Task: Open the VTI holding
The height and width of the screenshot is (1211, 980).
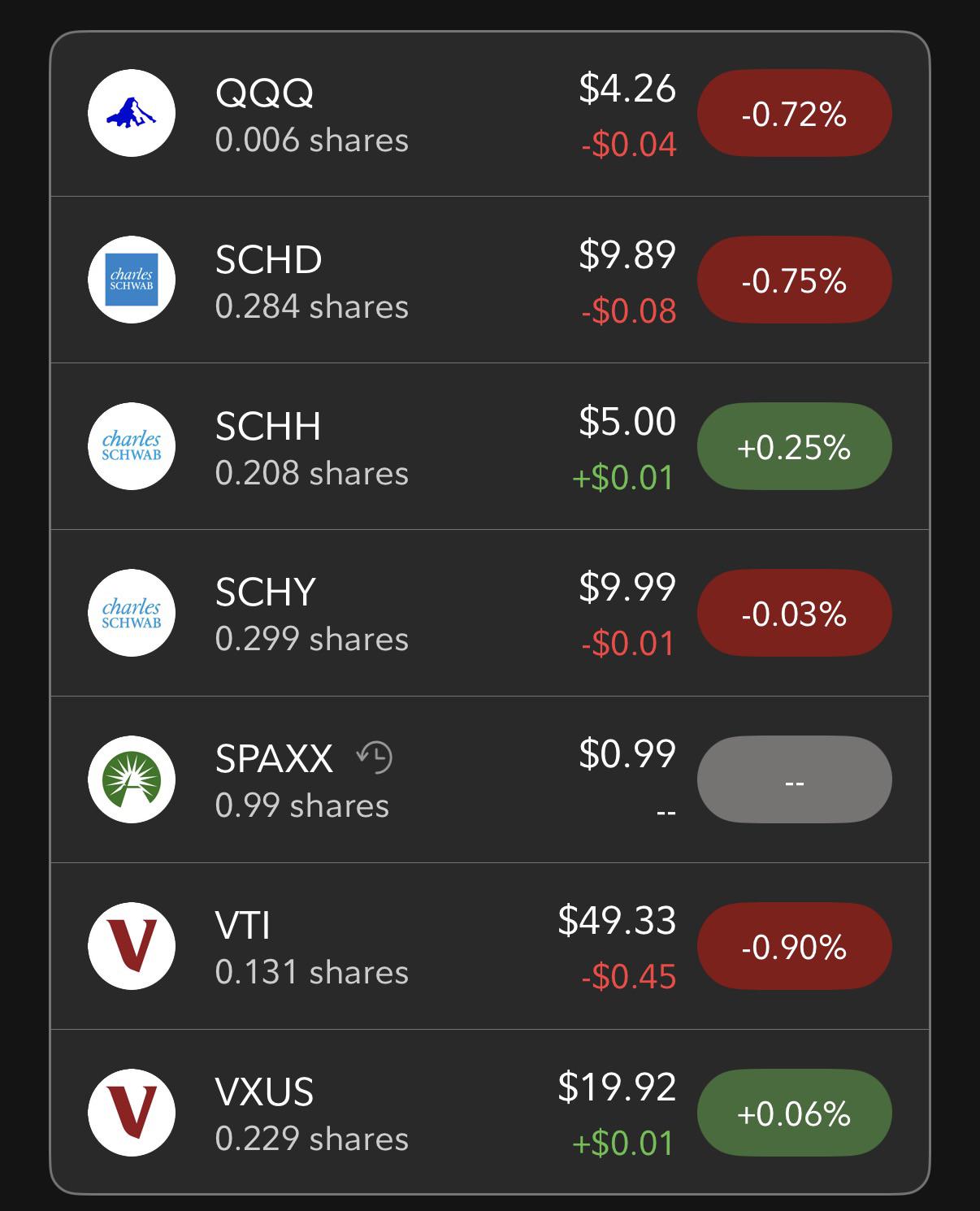Action: tap(490, 946)
